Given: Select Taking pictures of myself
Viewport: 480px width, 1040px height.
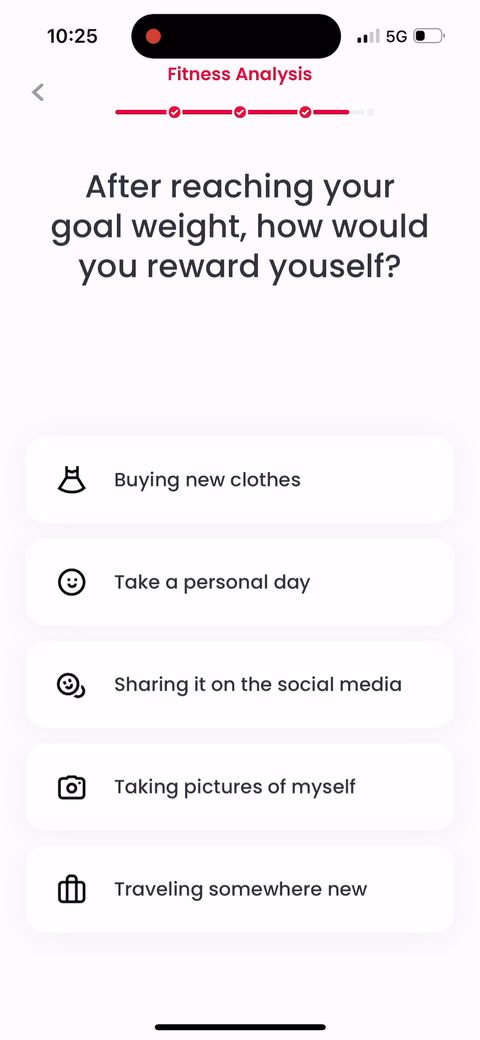Looking at the screenshot, I should pos(240,787).
